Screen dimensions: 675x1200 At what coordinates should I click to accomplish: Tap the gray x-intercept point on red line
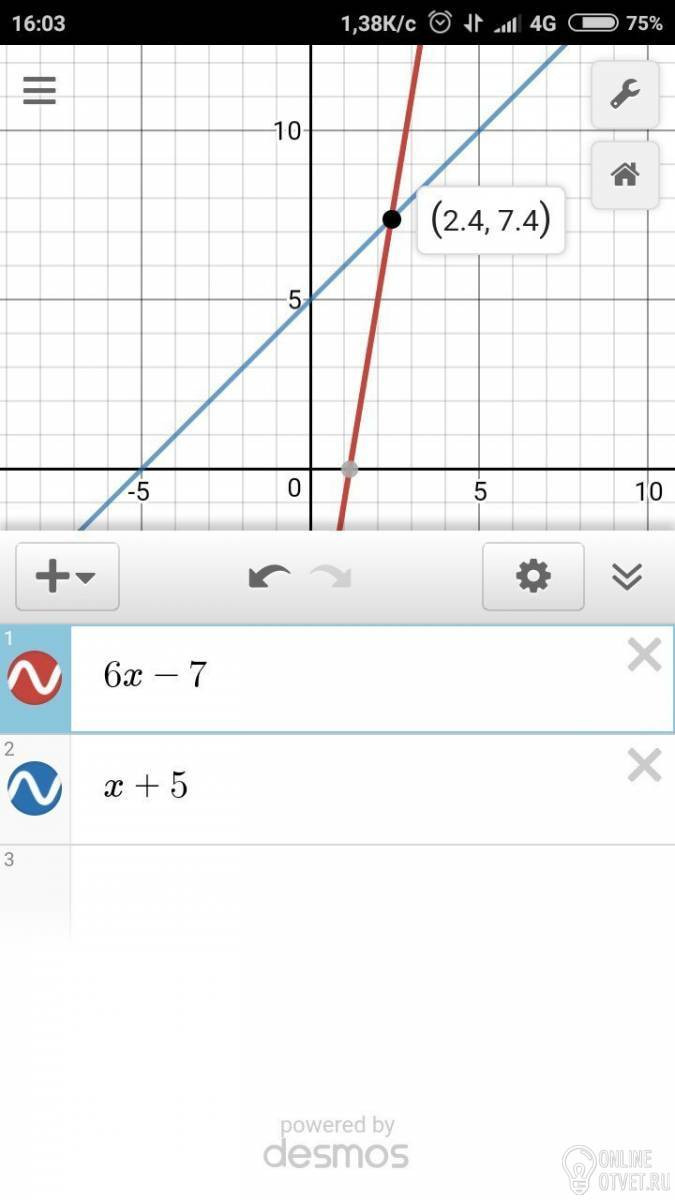click(x=349, y=468)
